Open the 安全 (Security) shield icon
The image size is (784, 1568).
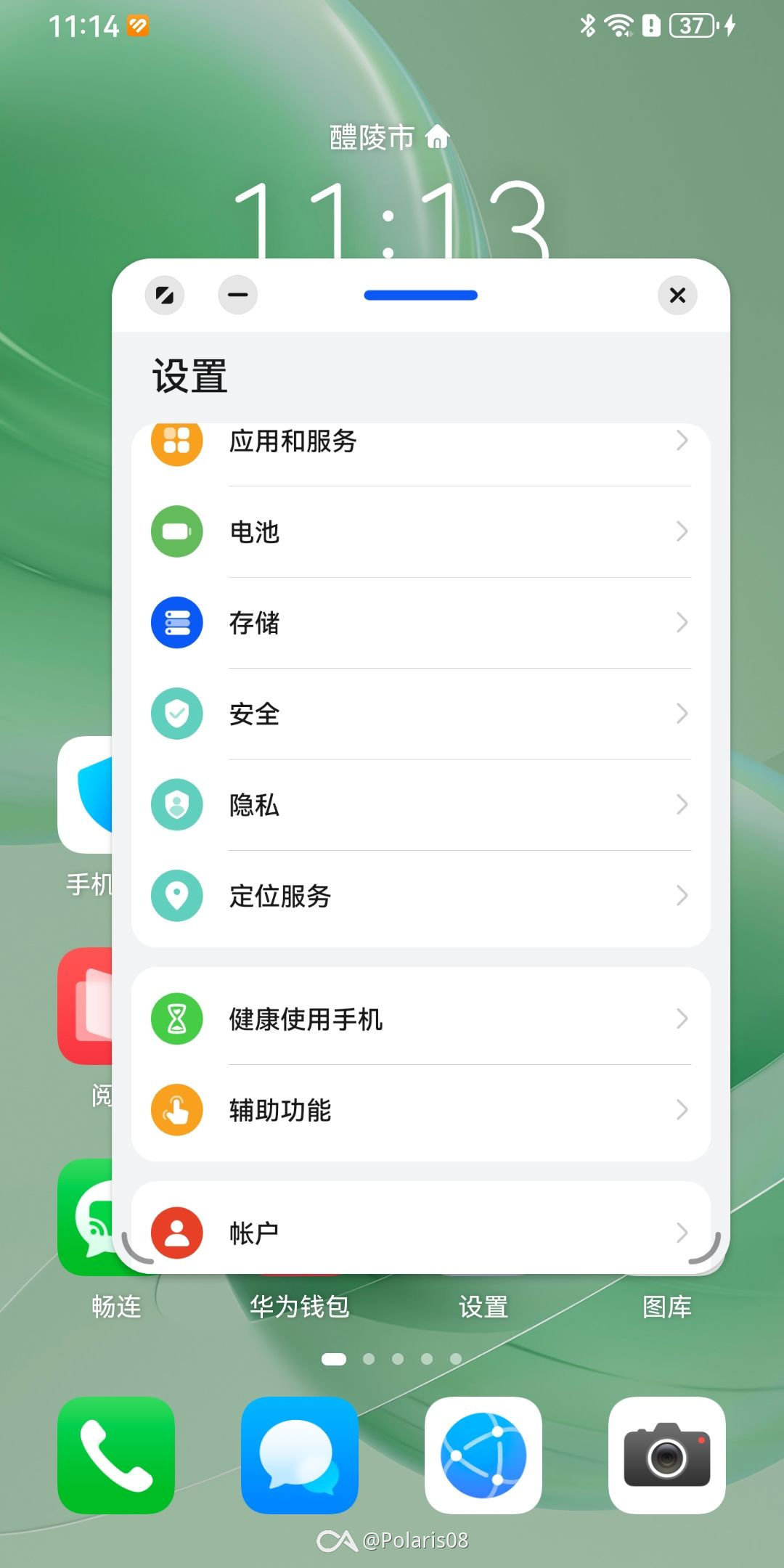click(x=176, y=714)
